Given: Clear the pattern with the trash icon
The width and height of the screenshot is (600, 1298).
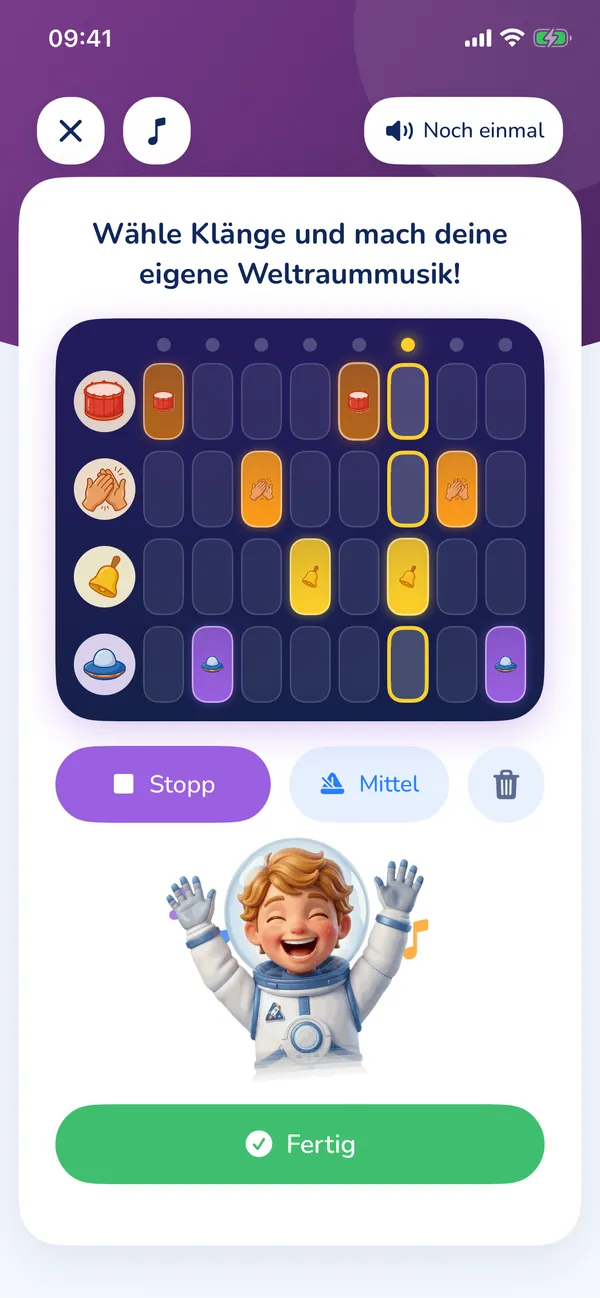Looking at the screenshot, I should pyautogui.click(x=506, y=784).
